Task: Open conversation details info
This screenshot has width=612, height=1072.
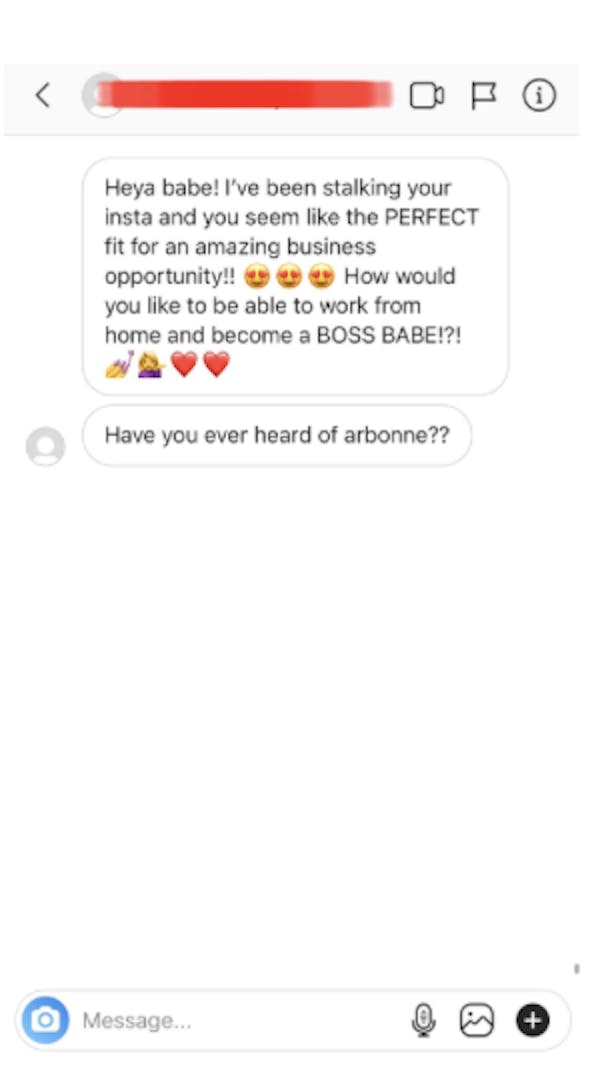Action: [x=539, y=96]
